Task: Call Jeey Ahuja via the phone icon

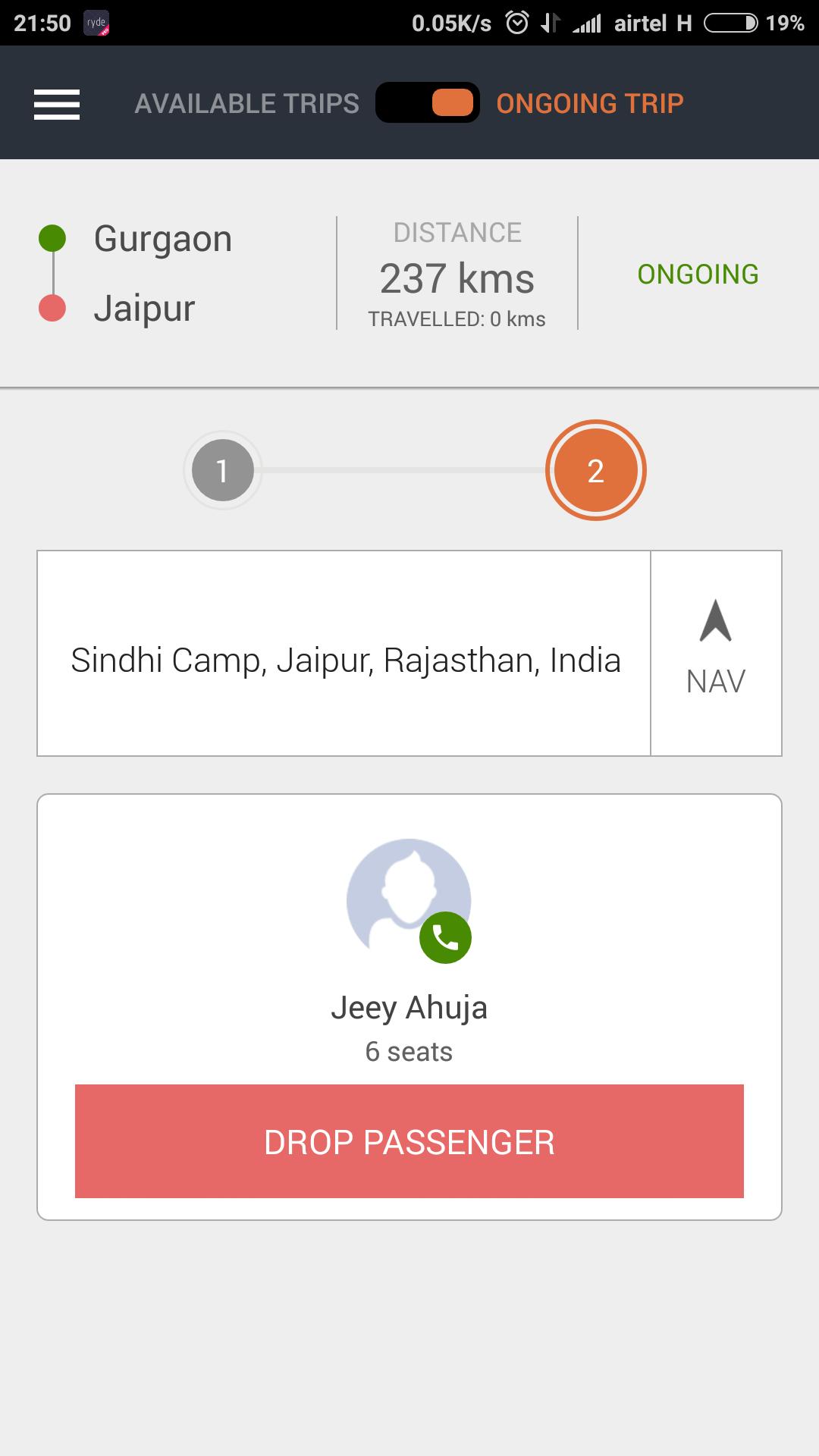Action: pos(444,939)
